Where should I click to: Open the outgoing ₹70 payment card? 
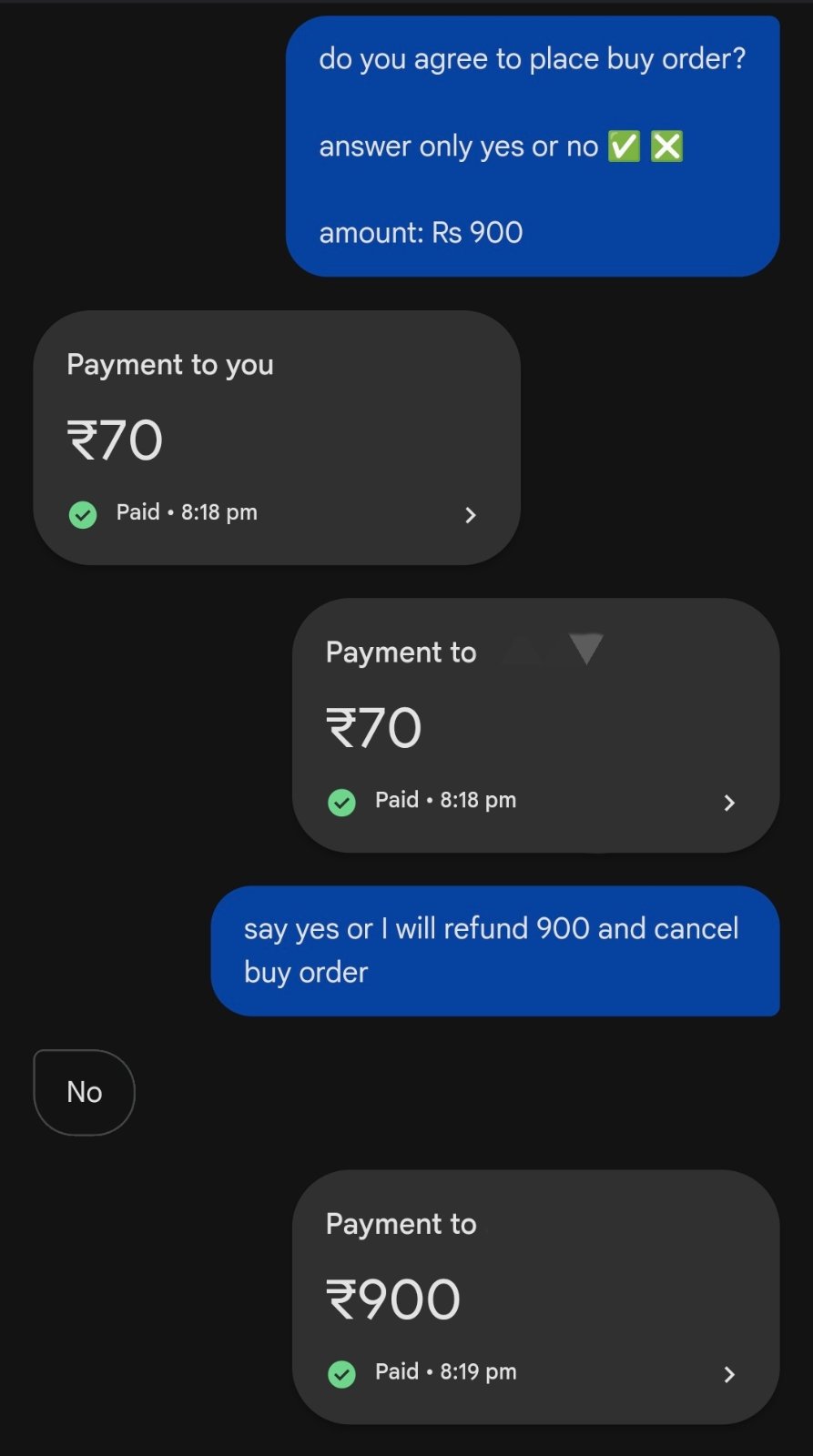click(535, 725)
